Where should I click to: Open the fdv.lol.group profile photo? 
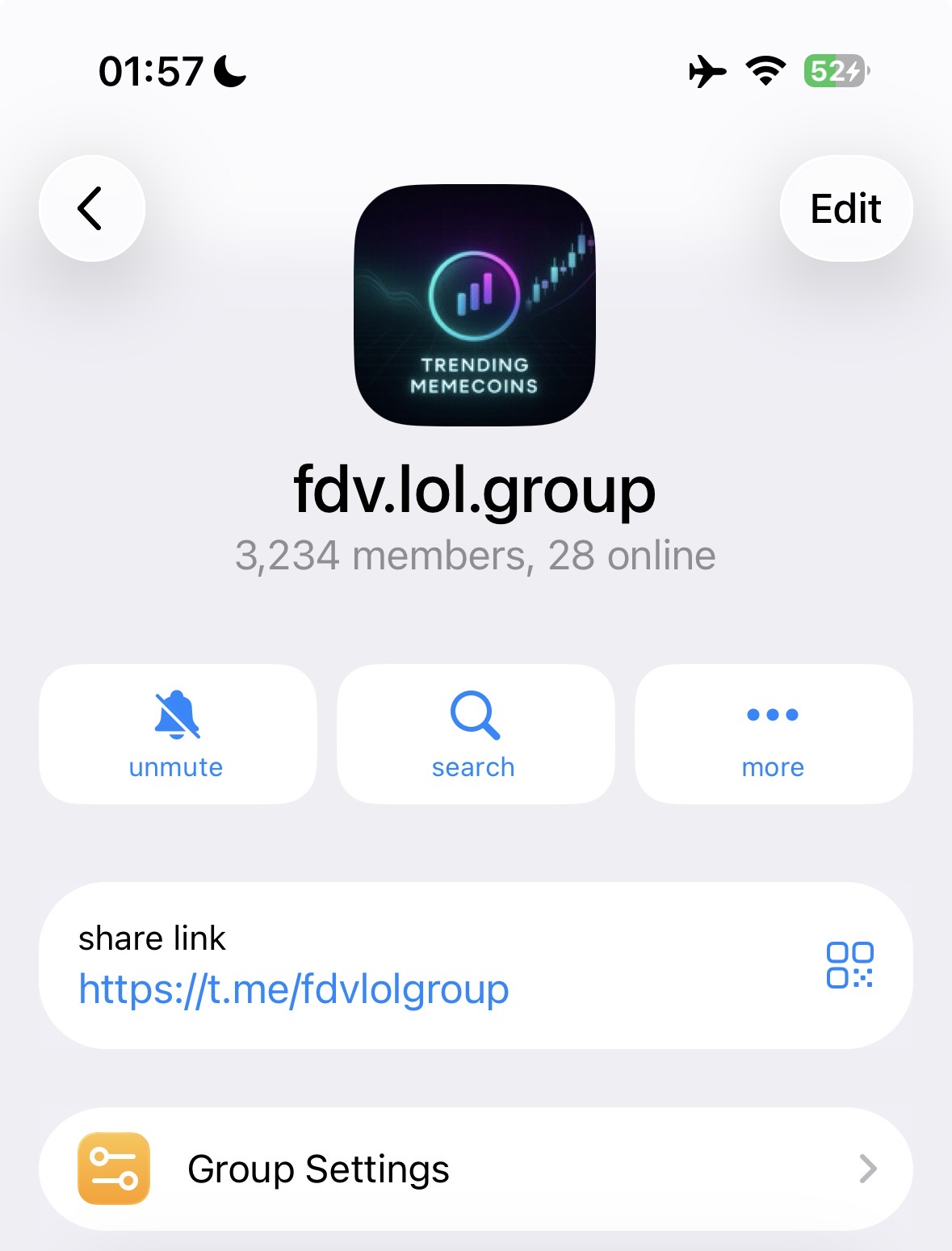tap(475, 305)
